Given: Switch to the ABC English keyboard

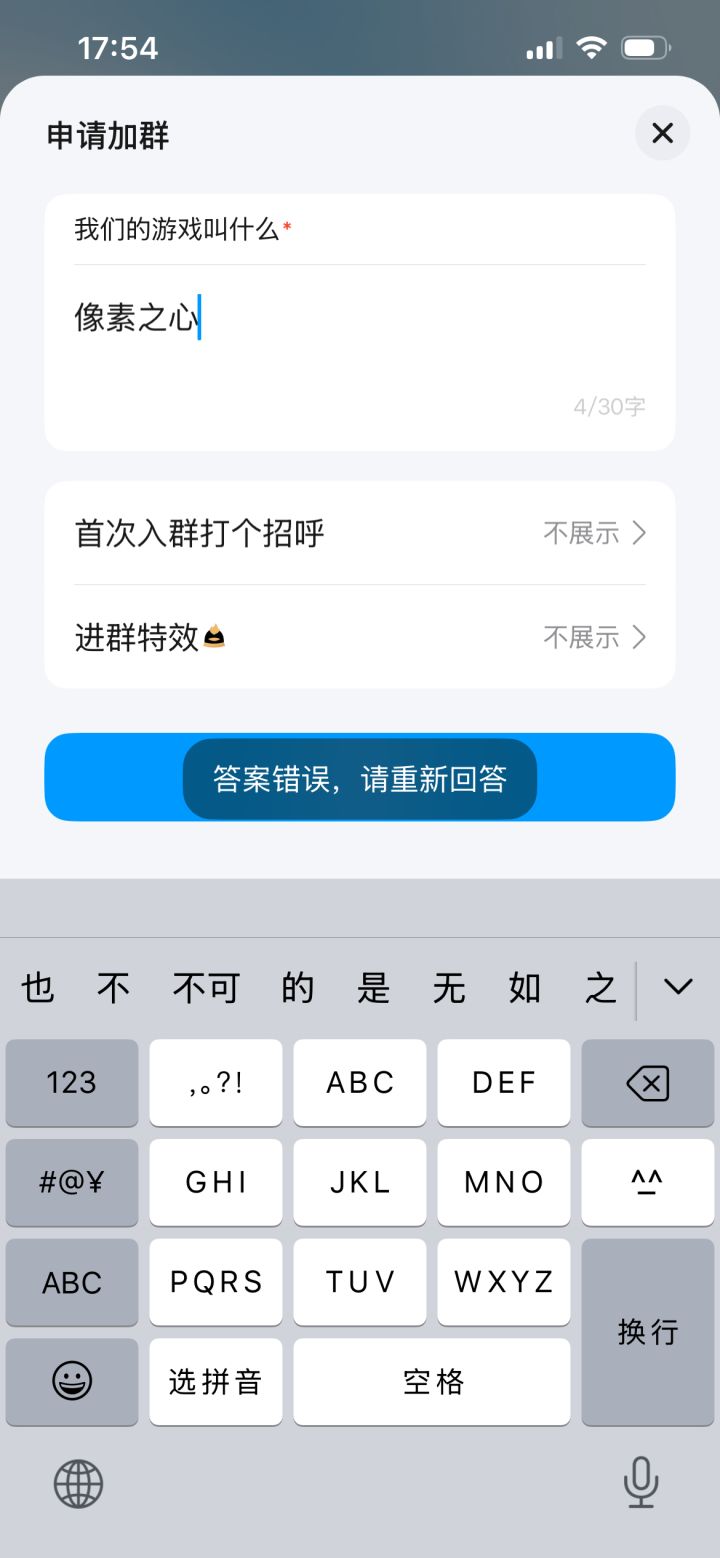Looking at the screenshot, I should click(71, 1282).
